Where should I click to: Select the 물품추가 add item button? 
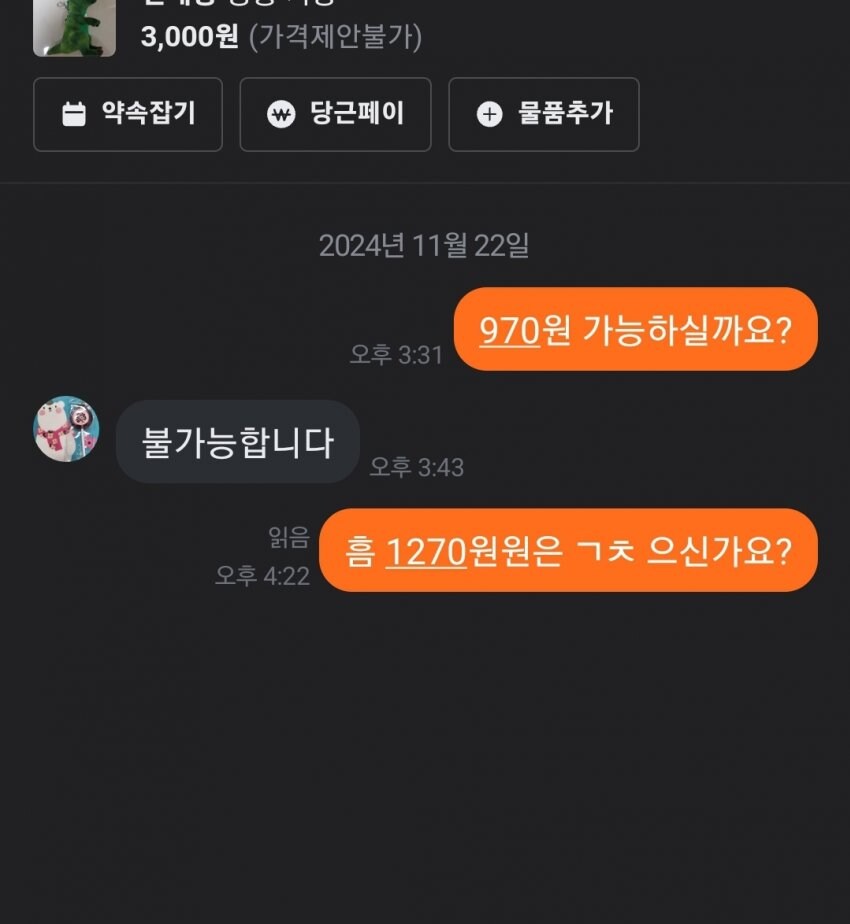click(x=544, y=115)
